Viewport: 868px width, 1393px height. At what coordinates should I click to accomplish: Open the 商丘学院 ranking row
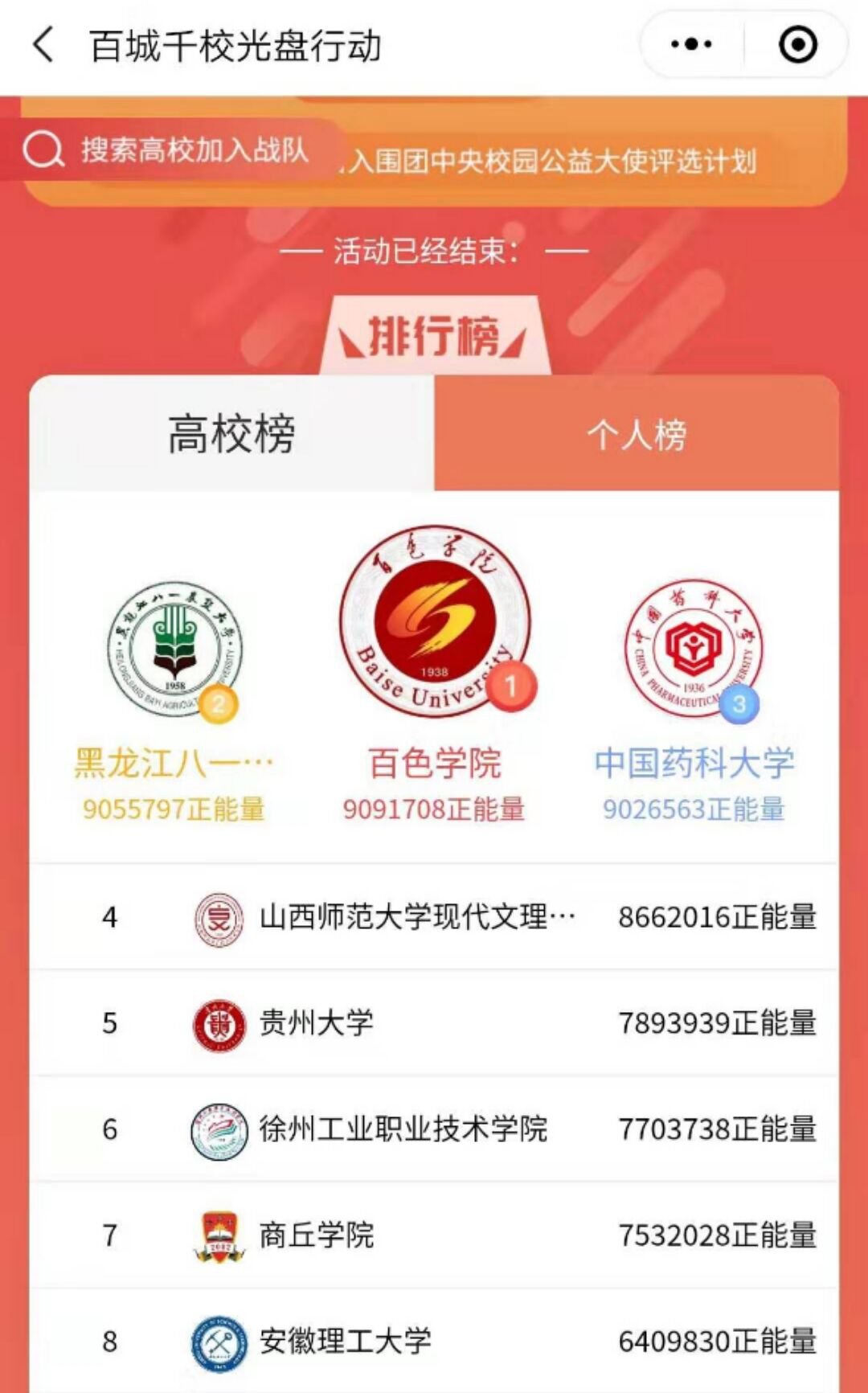(x=434, y=1235)
